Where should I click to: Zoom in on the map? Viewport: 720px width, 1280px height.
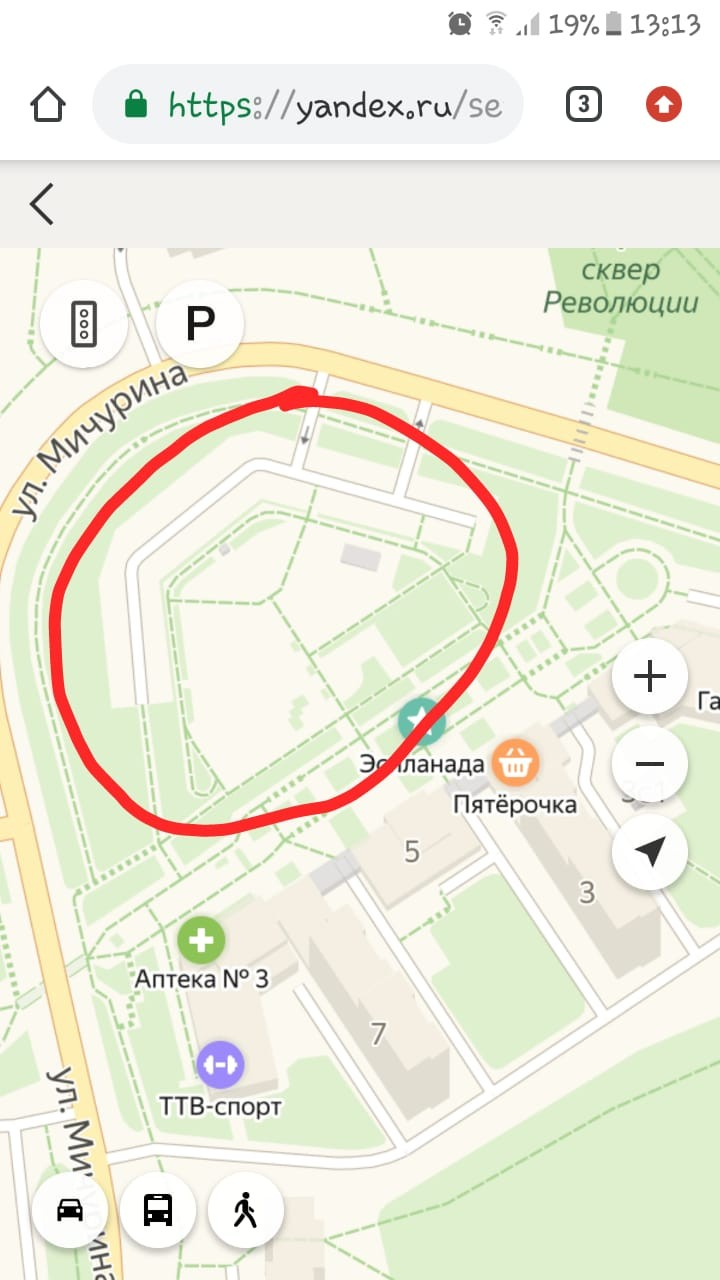650,676
